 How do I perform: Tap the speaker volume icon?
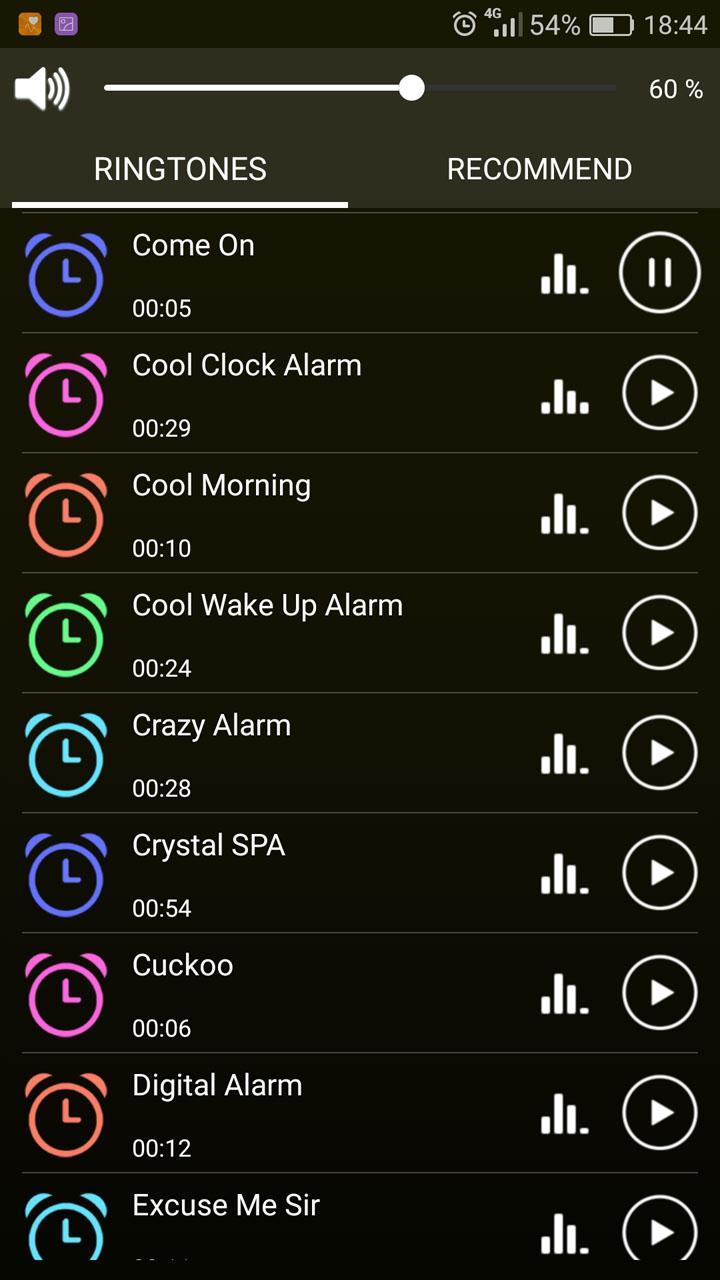pyautogui.click(x=41, y=89)
